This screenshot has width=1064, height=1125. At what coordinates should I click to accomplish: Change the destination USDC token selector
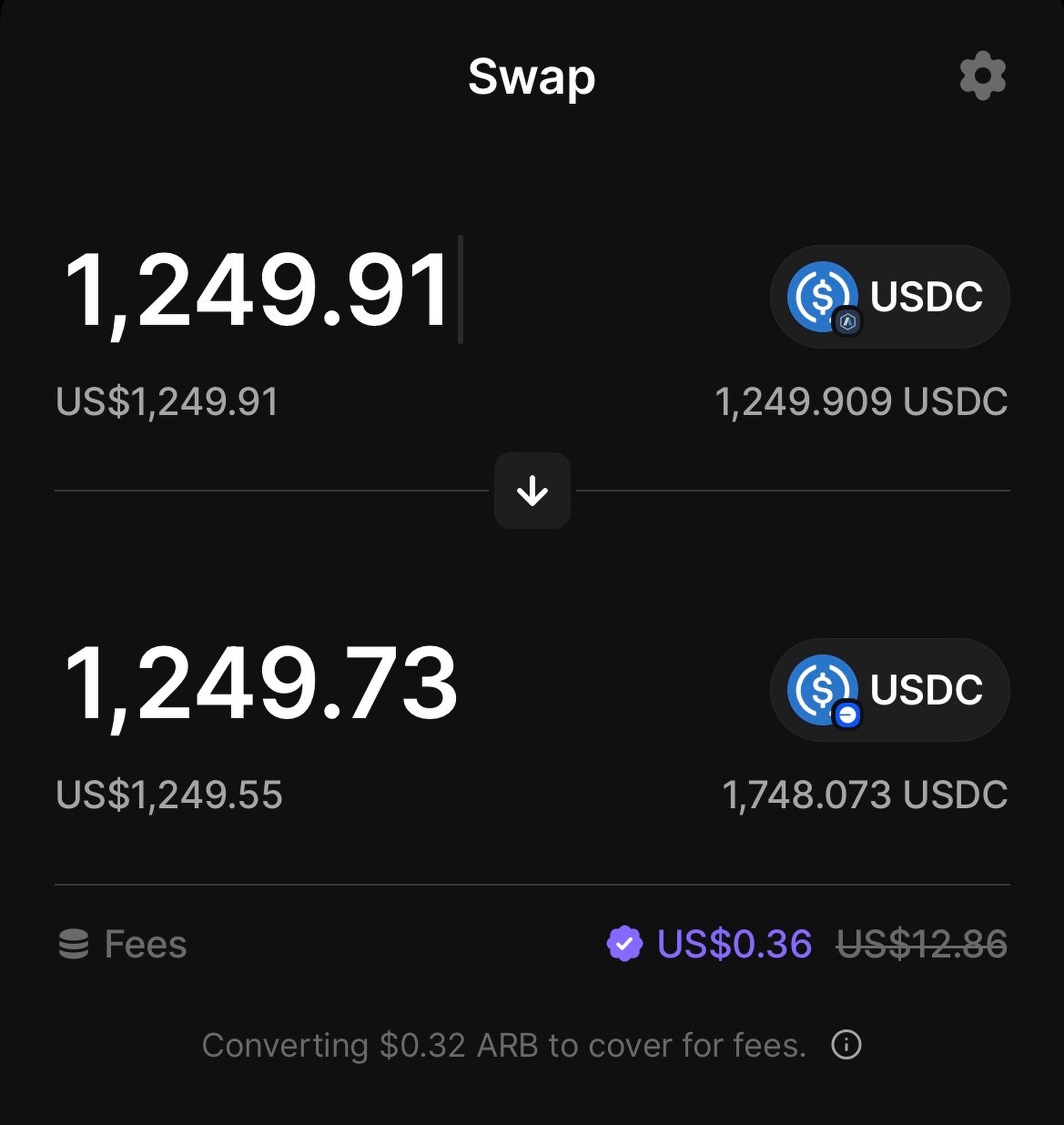tap(890, 690)
